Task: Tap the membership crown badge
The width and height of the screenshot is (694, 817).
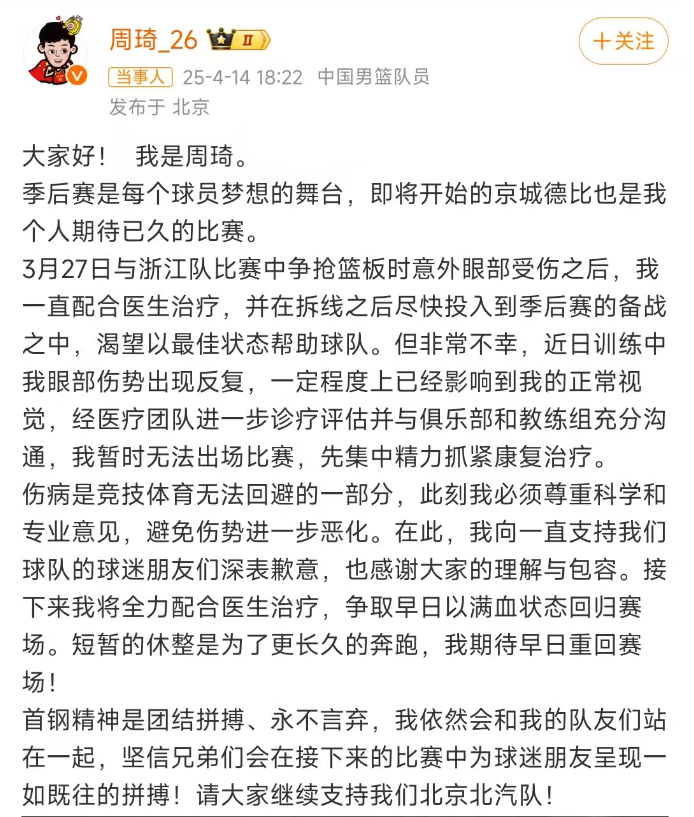Action: click(238, 41)
